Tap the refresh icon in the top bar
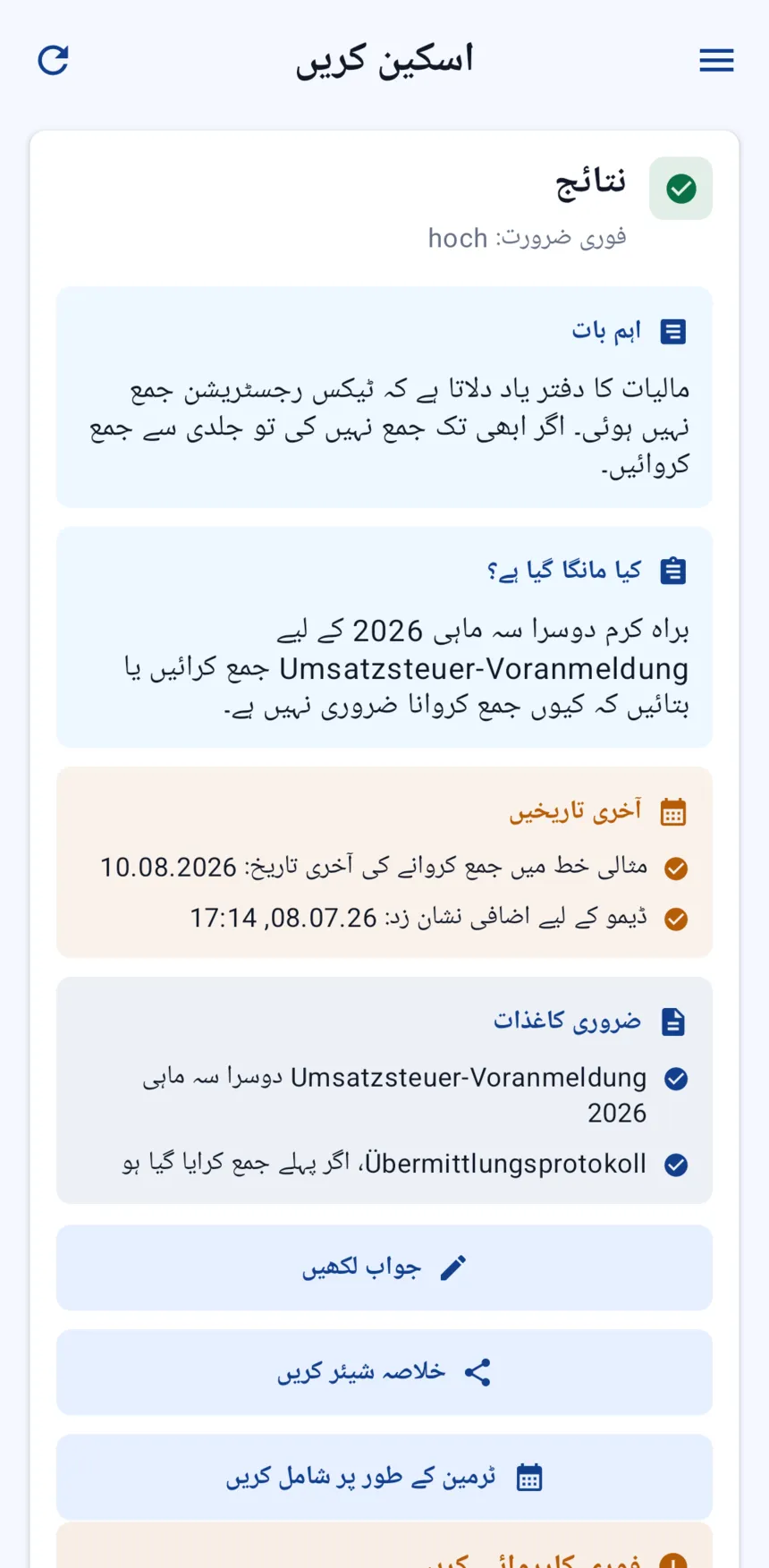Image resolution: width=769 pixels, height=1568 pixels. coord(54,60)
